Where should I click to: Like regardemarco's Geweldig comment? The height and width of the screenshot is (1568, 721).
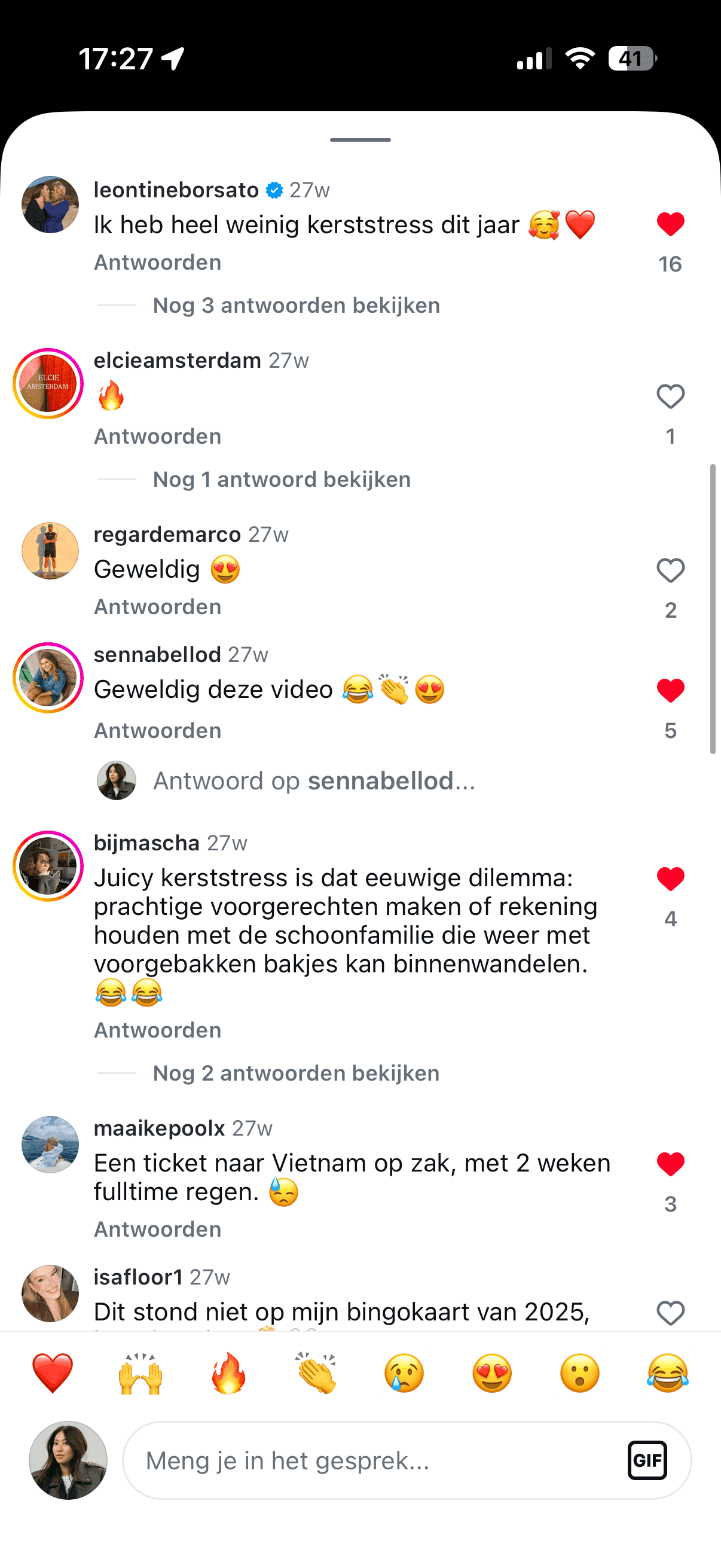pyautogui.click(x=671, y=571)
